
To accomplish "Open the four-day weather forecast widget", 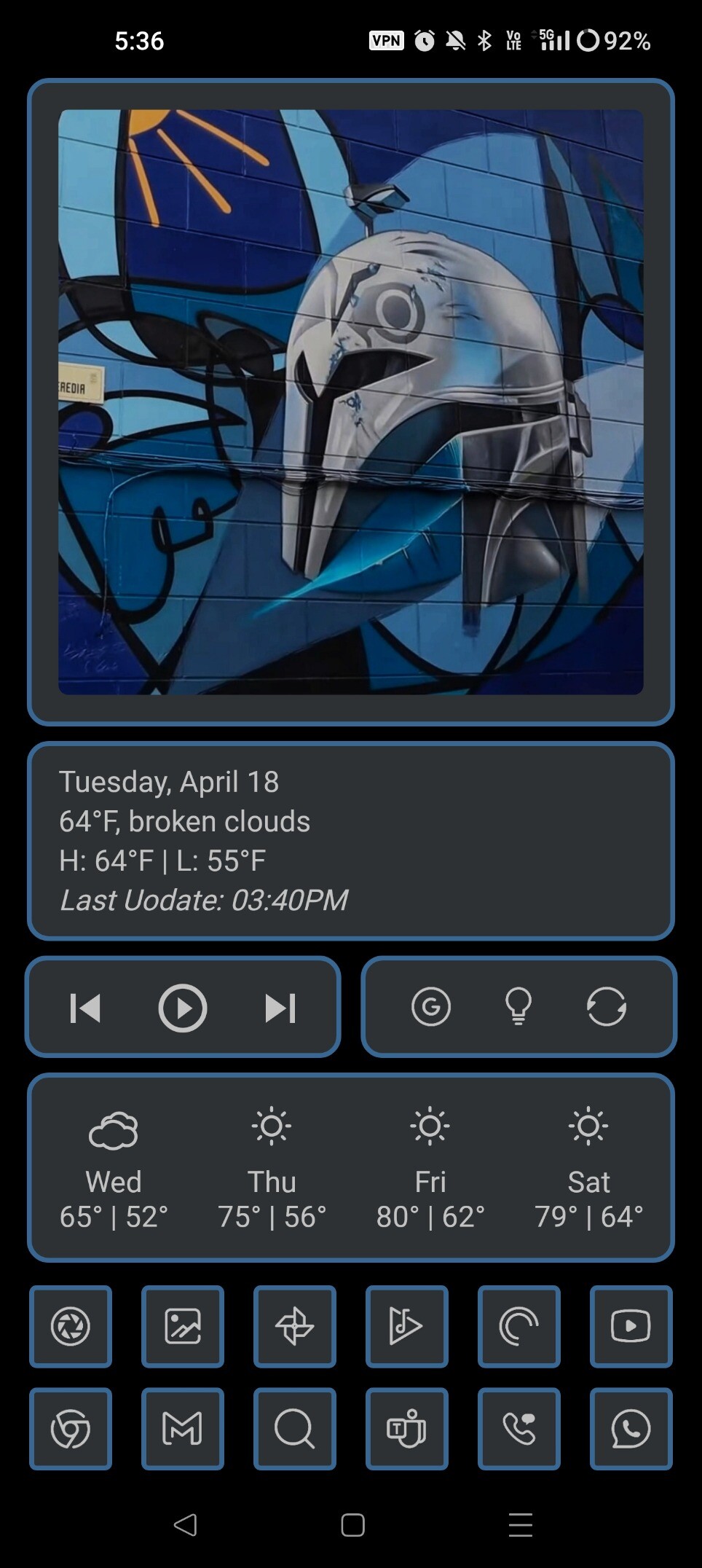I will pos(351,1167).
